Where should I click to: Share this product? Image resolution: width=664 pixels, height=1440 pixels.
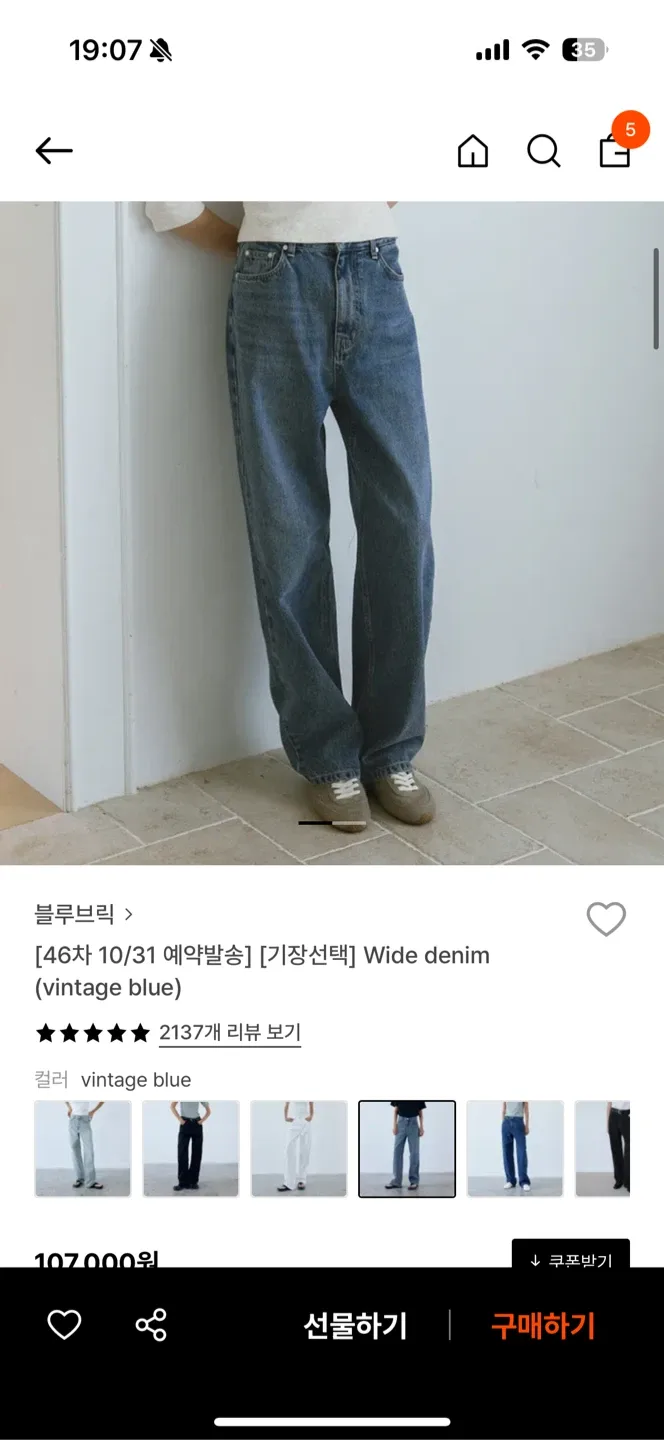click(151, 1325)
